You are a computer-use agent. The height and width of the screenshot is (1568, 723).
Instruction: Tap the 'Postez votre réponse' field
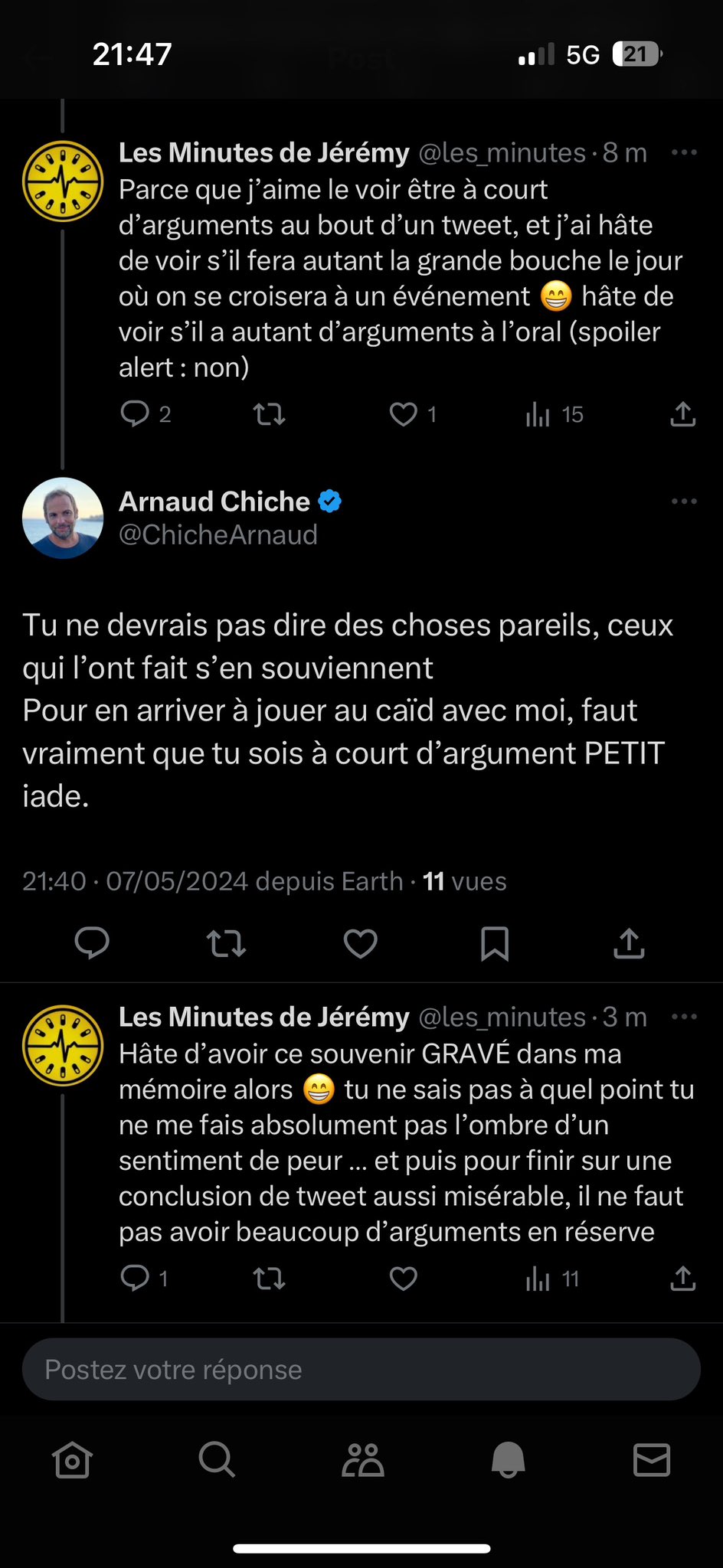click(x=361, y=1370)
